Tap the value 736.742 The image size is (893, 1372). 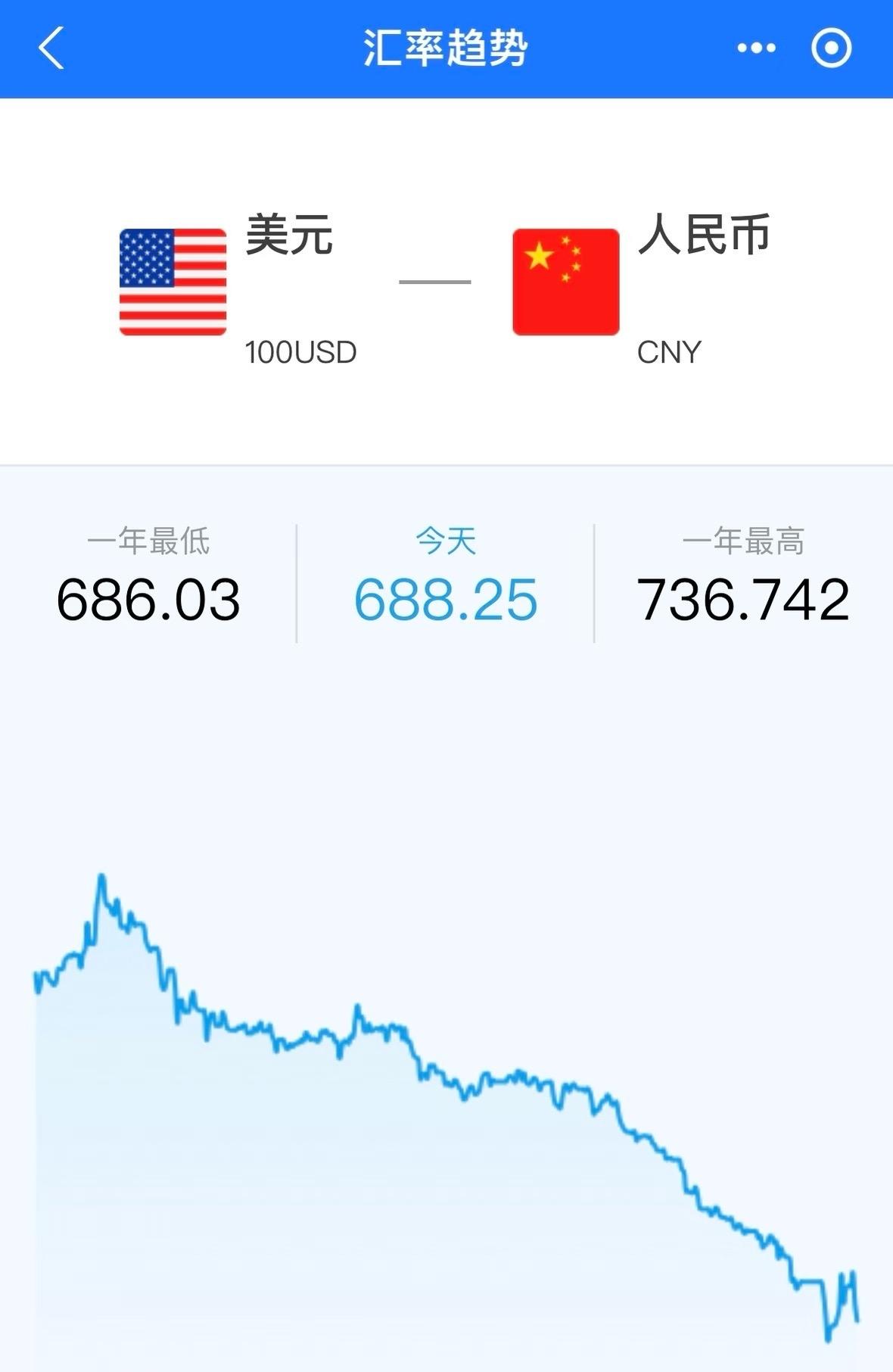point(745,600)
